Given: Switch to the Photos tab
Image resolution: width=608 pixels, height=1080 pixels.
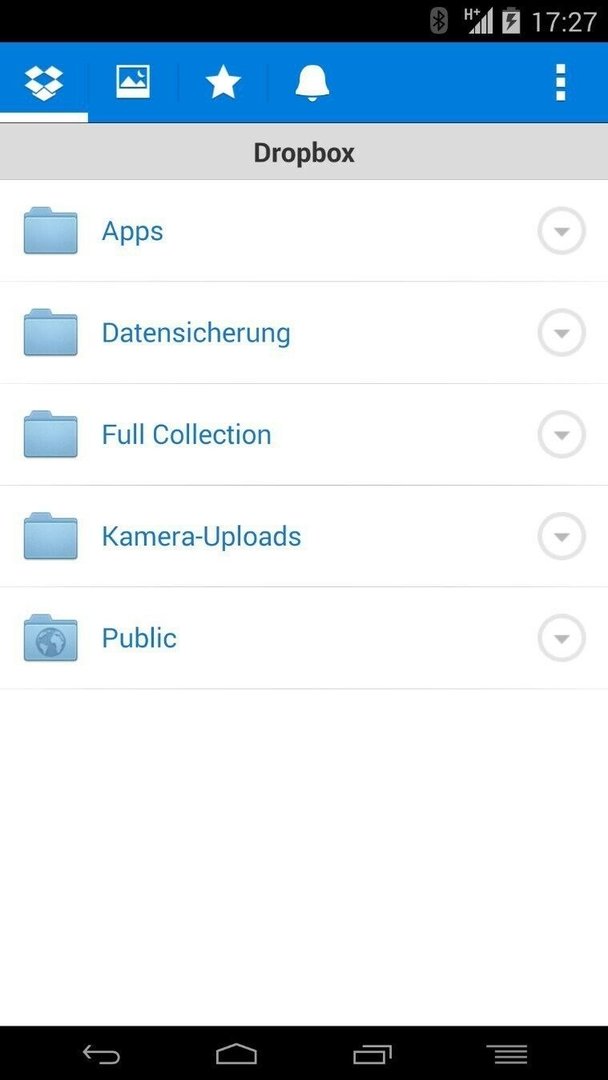Looking at the screenshot, I should pyautogui.click(x=133, y=83).
